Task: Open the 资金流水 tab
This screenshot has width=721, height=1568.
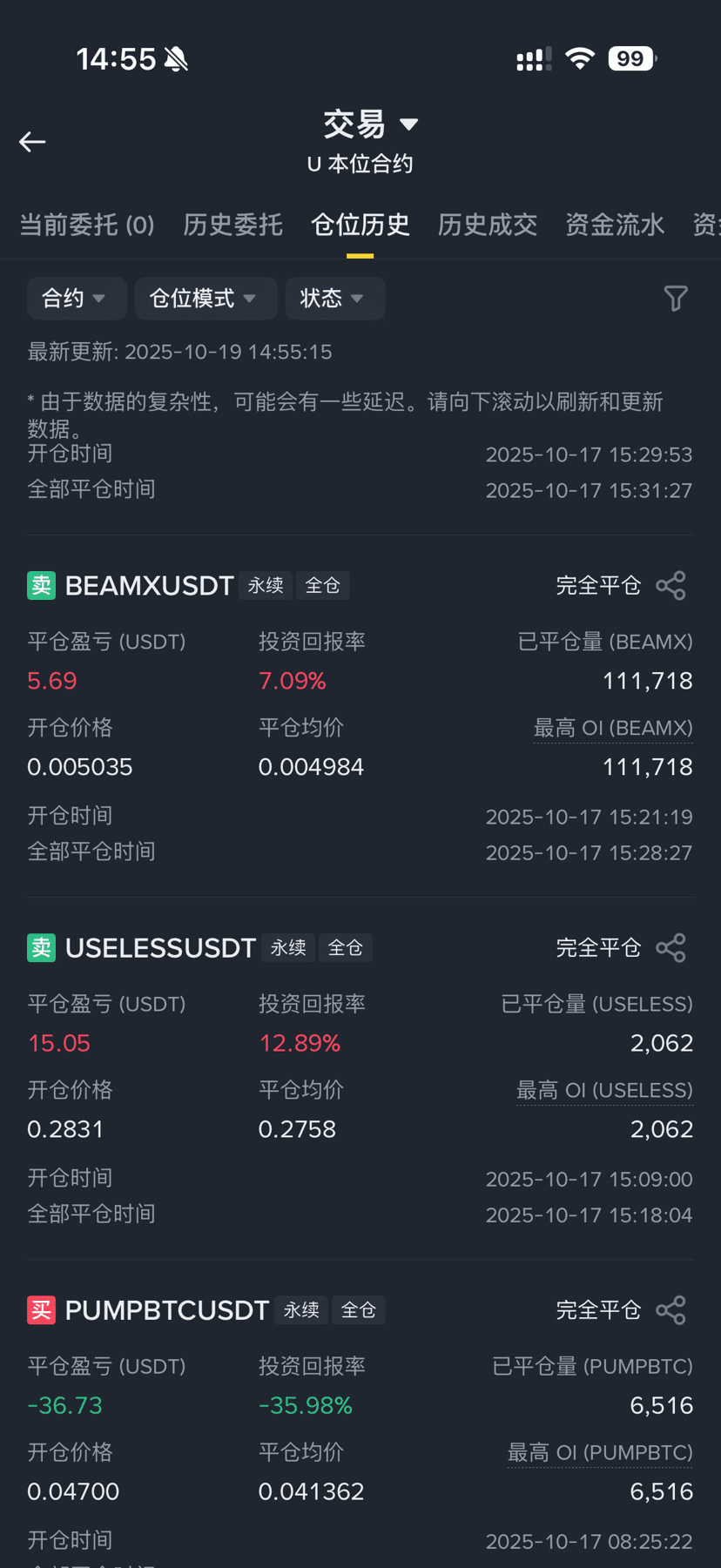Action: coord(615,225)
